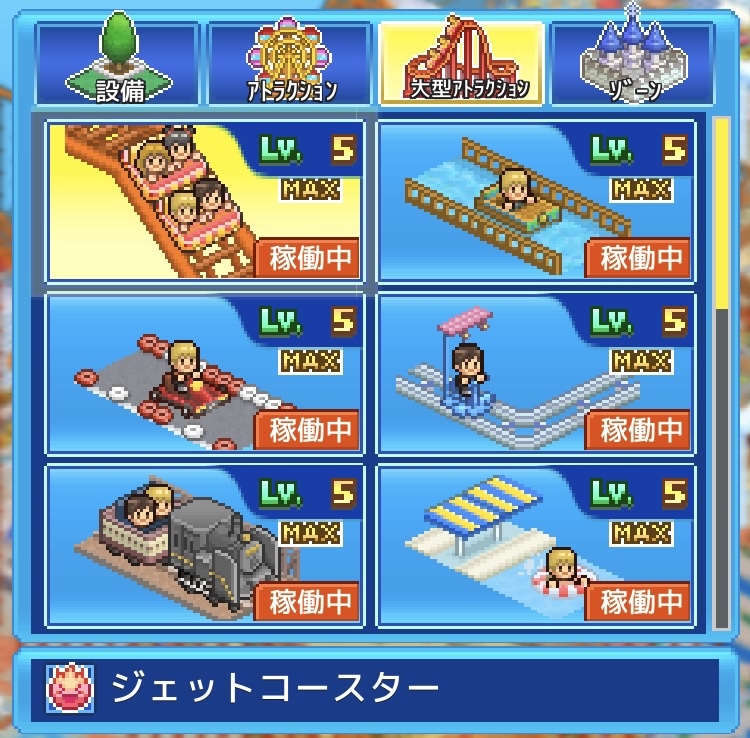Switch to the 設備 tab

pyautogui.click(x=119, y=63)
